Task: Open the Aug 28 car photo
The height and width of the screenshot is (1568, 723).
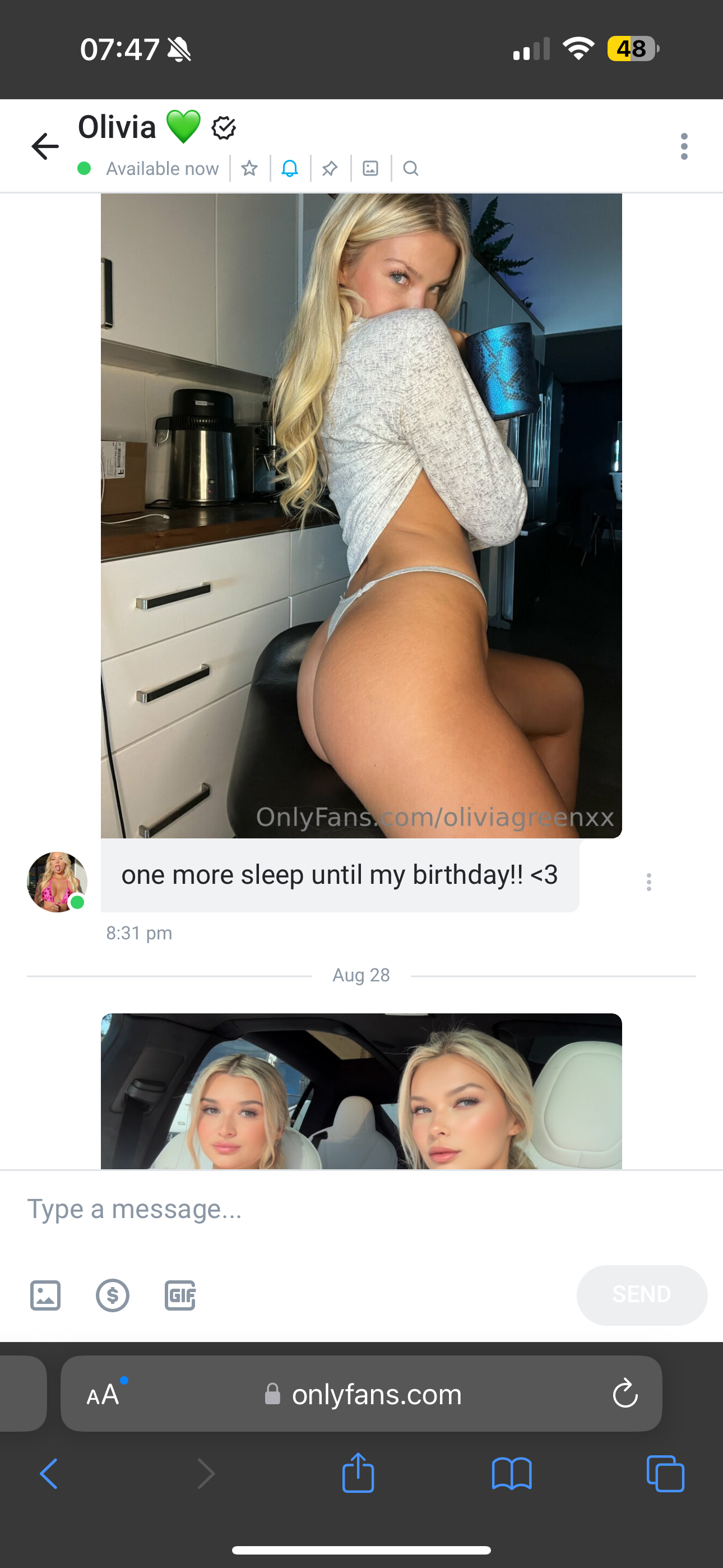Action: coord(361,1091)
